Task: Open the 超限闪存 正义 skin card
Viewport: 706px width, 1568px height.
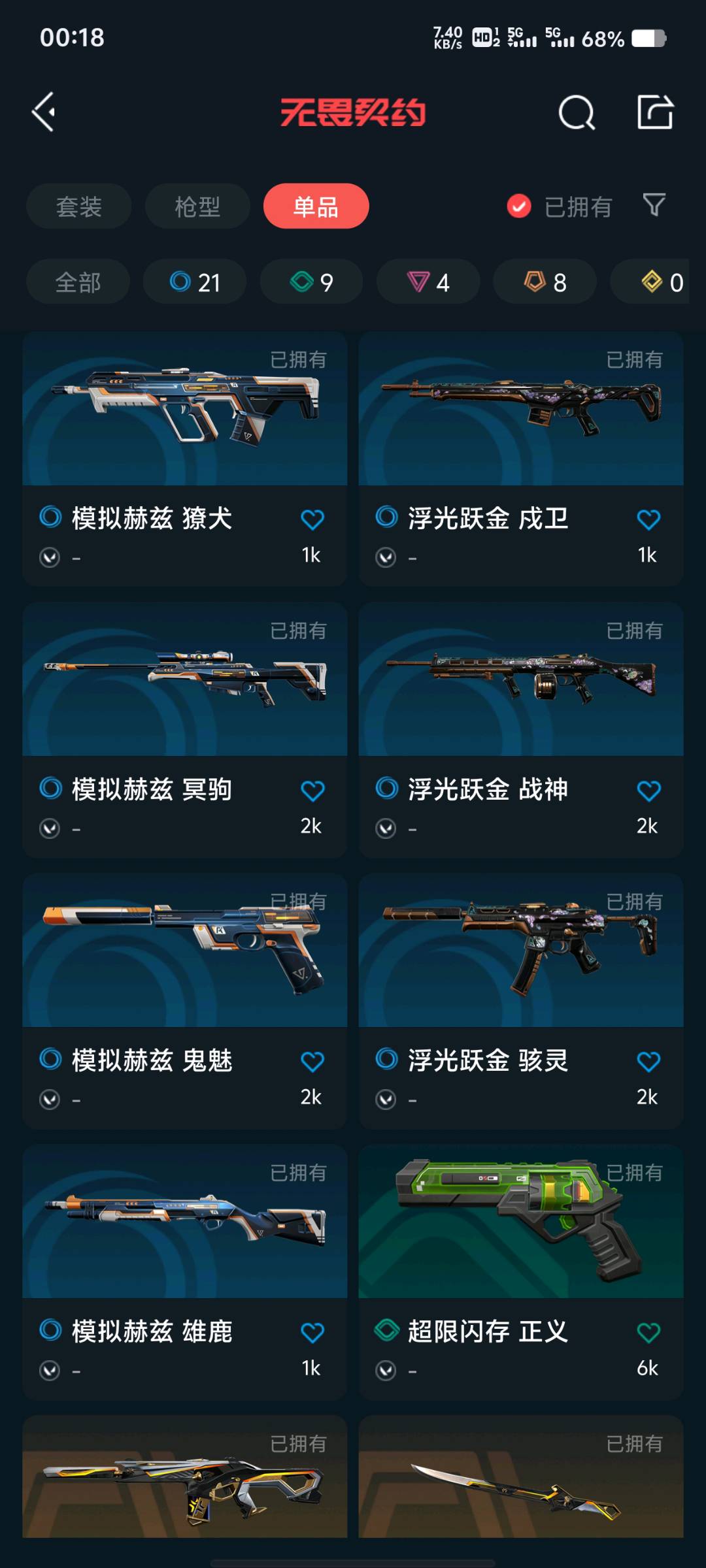Action: pos(521,1272)
